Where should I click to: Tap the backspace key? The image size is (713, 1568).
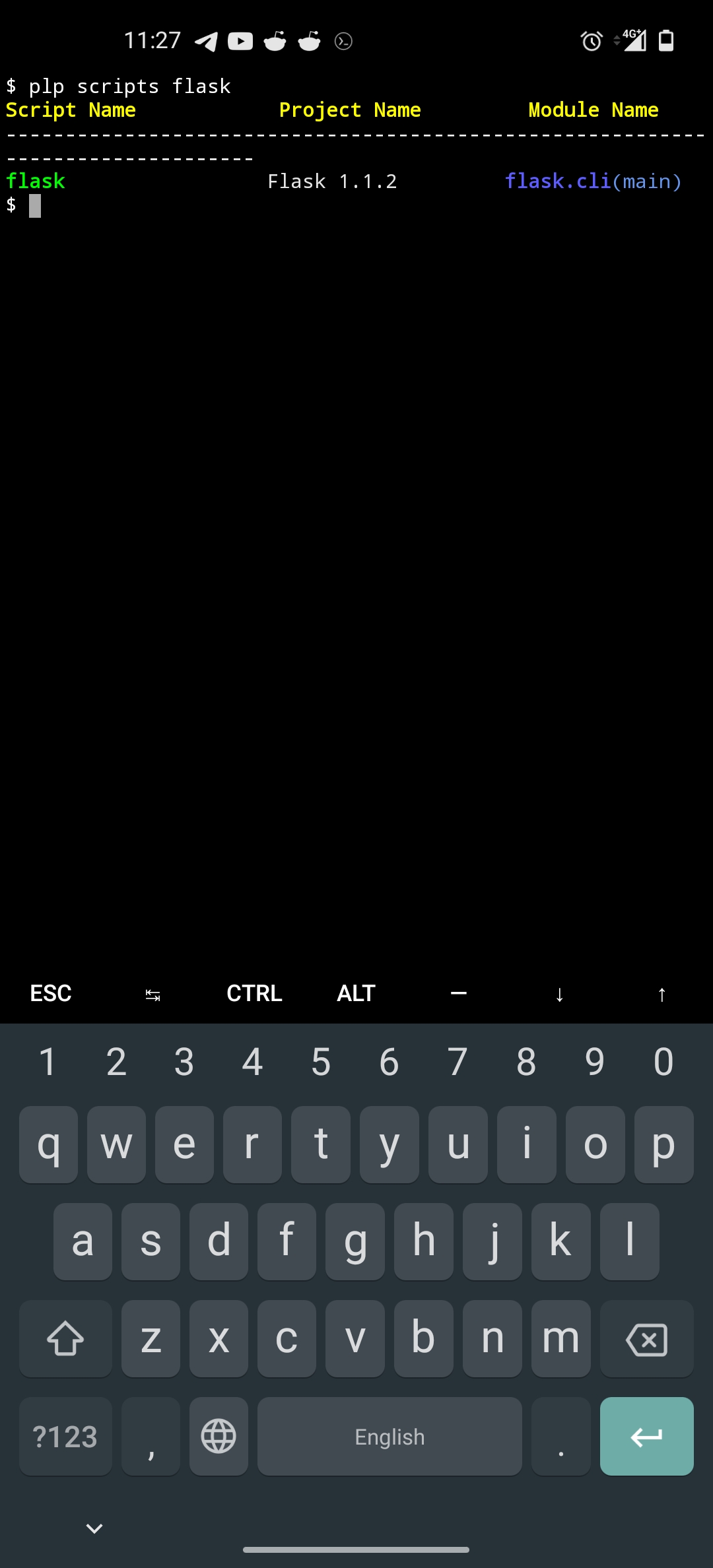coord(646,1339)
